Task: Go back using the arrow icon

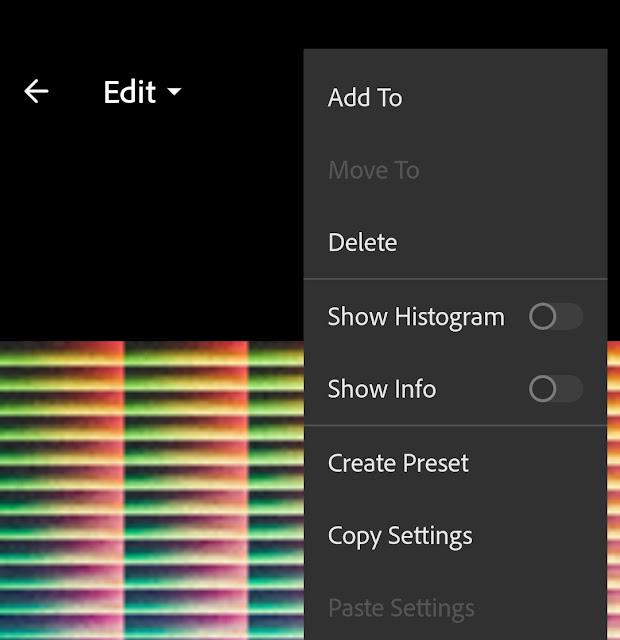Action: pyautogui.click(x=36, y=92)
